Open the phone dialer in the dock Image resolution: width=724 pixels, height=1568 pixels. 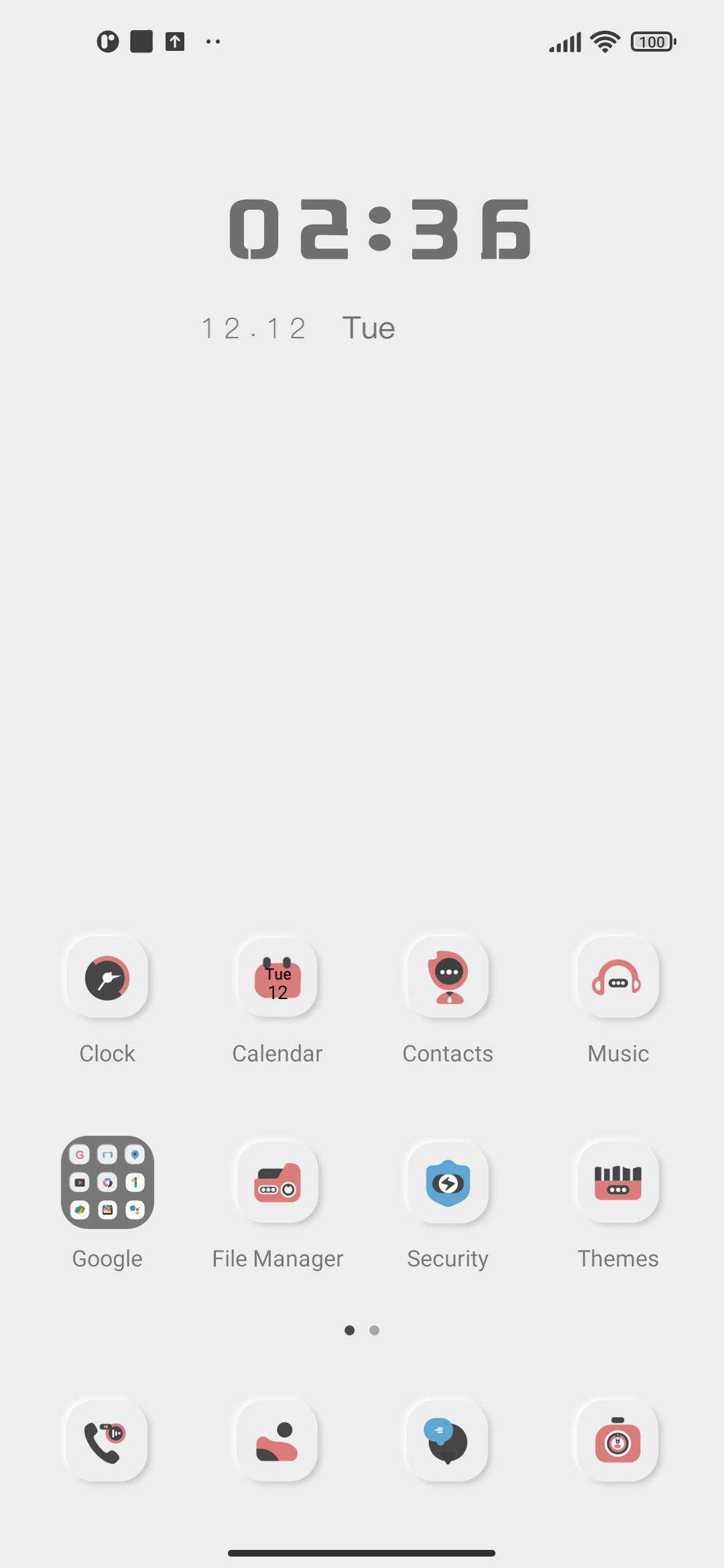[107, 1440]
